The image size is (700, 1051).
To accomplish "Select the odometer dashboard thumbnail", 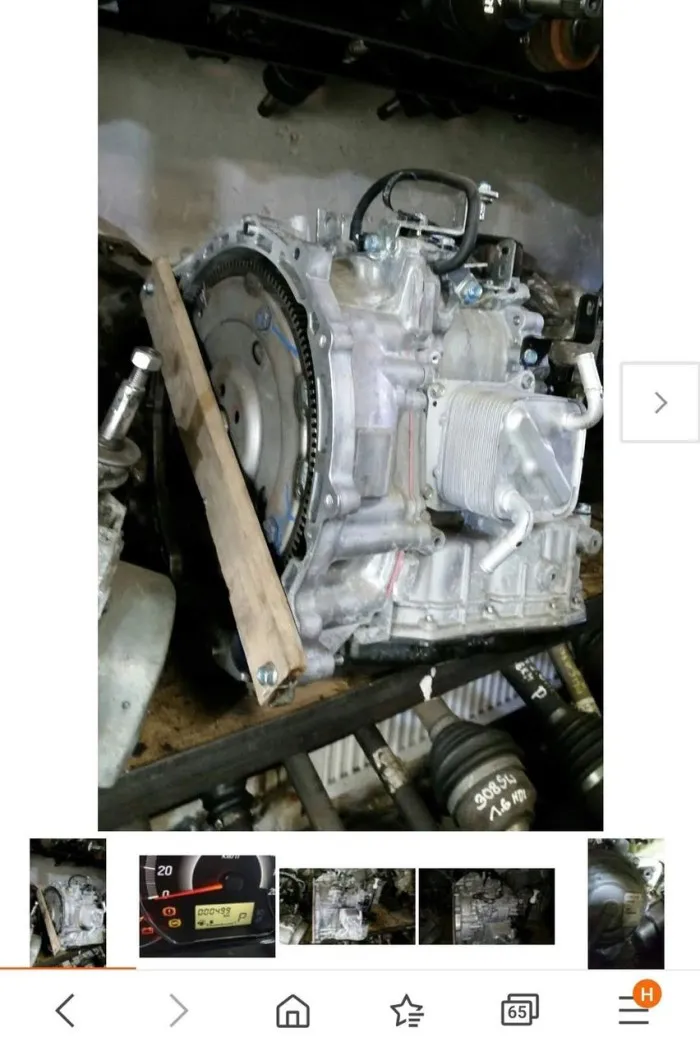I will (x=207, y=905).
